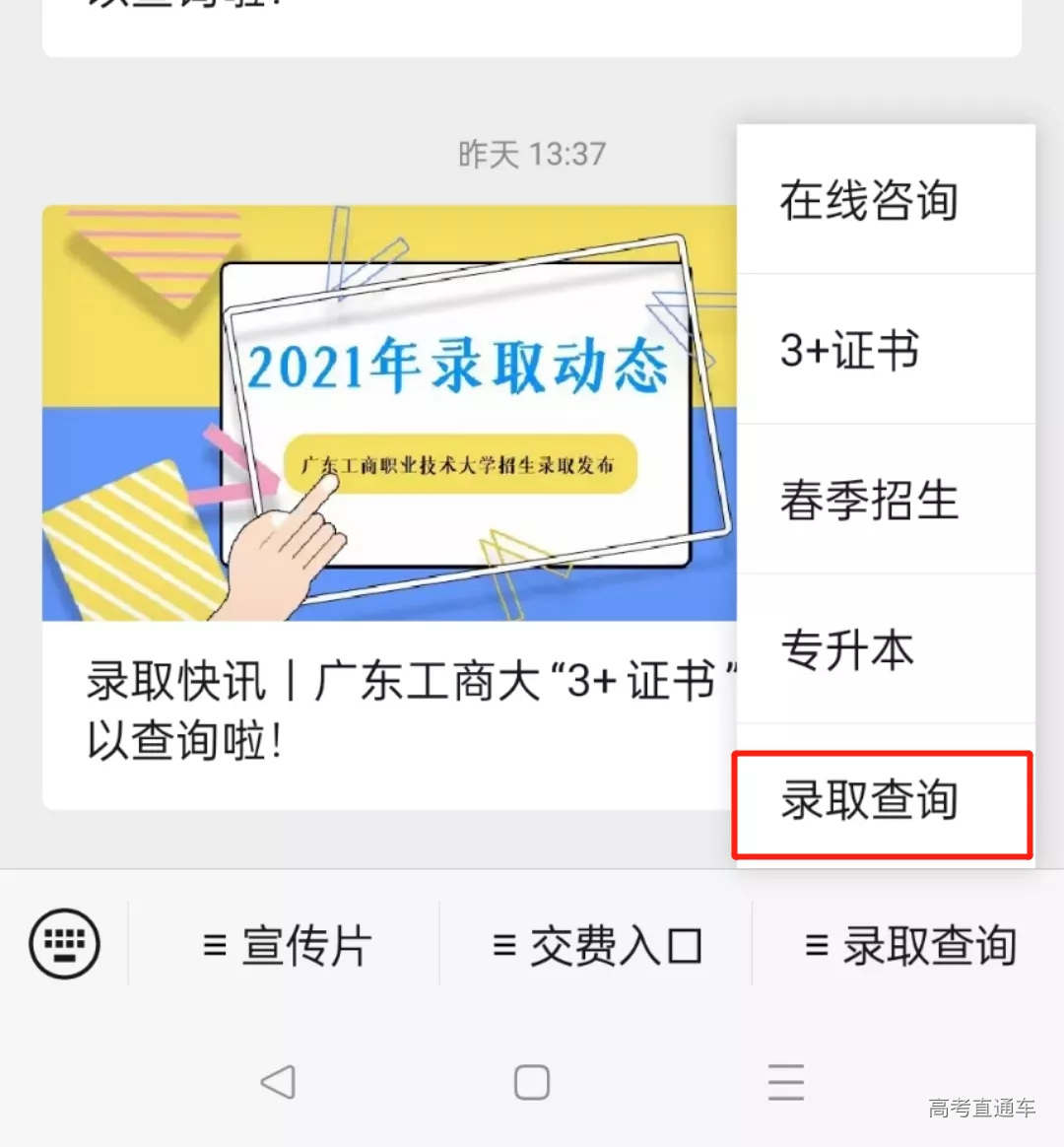This screenshot has width=1064, height=1147.
Task: Choose 春季招生 in the popup menu
Action: point(869,501)
